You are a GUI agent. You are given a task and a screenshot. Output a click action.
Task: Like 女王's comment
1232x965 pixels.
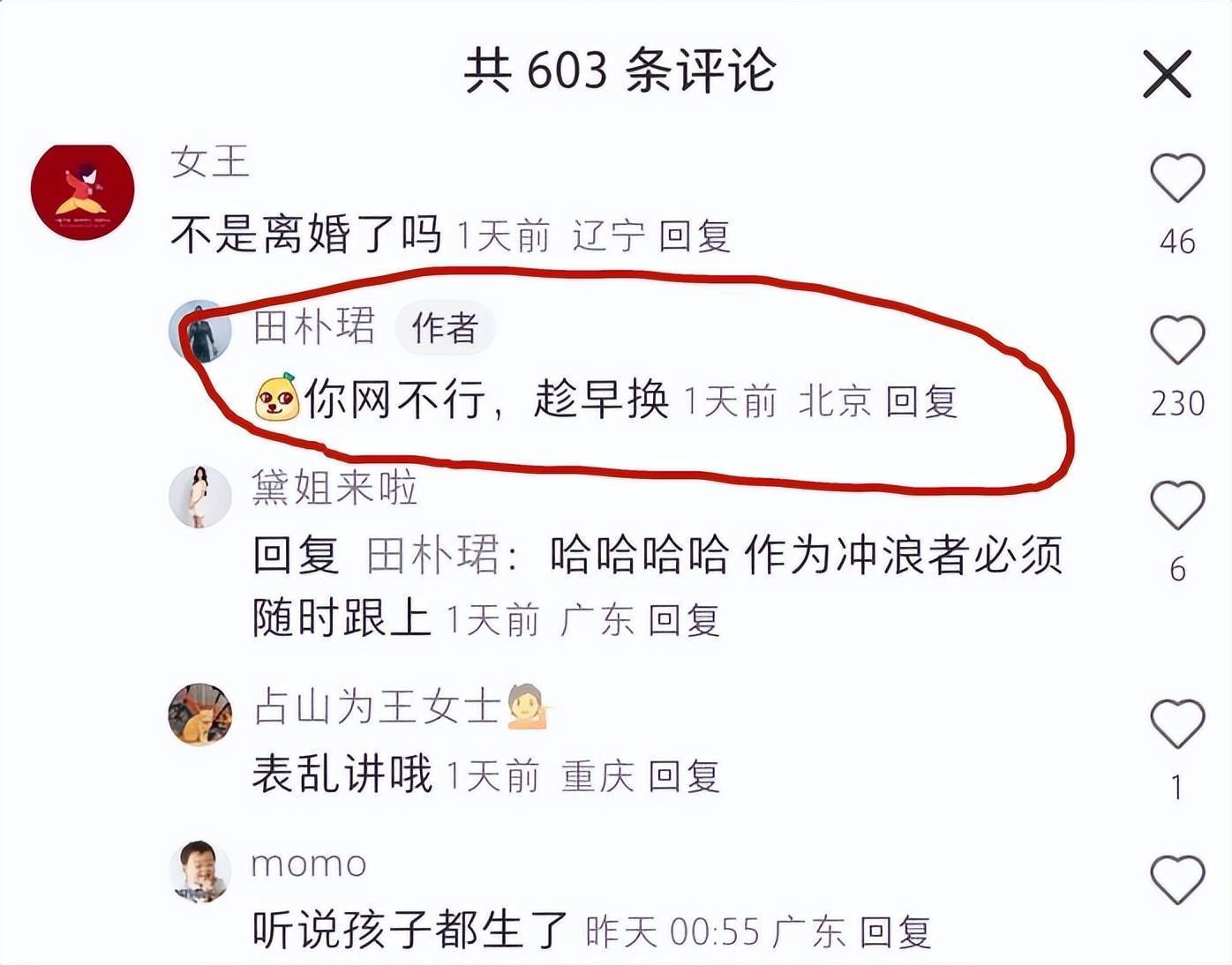pyautogui.click(x=1177, y=177)
